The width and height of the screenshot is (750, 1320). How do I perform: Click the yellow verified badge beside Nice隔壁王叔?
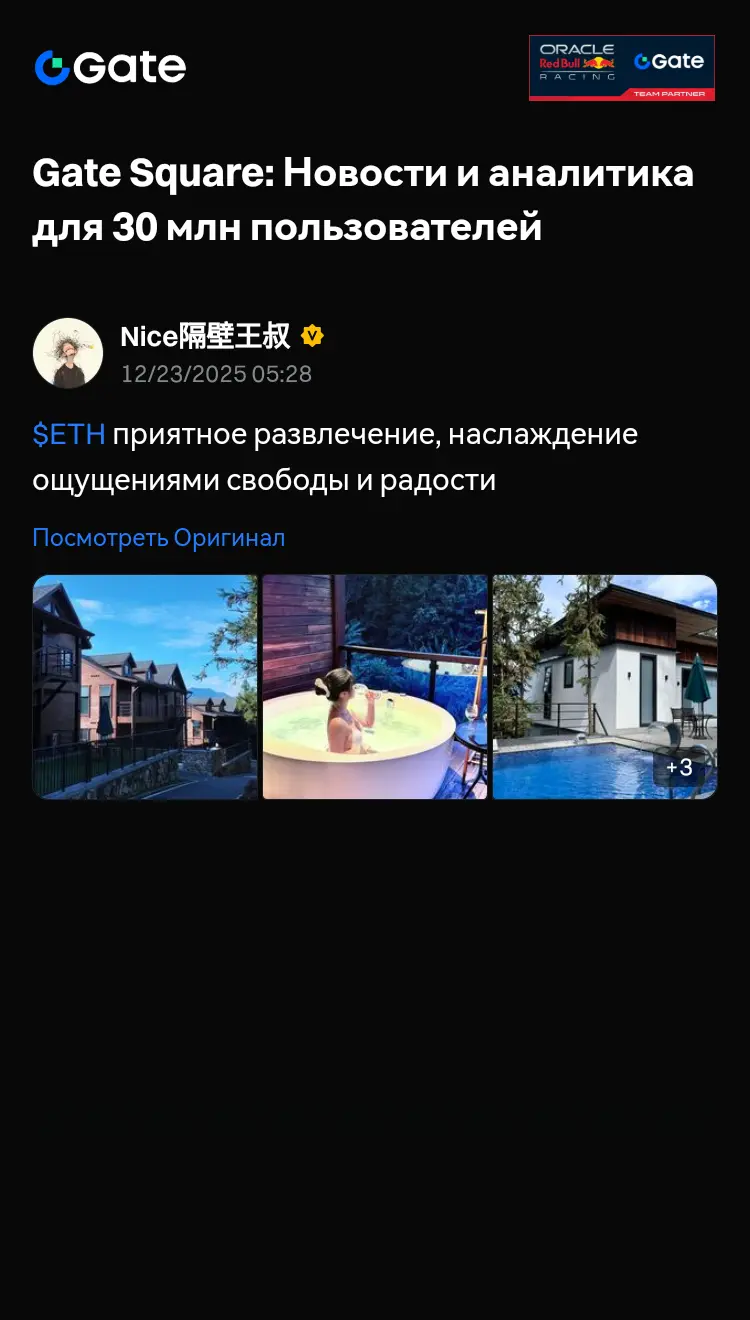[x=311, y=337]
